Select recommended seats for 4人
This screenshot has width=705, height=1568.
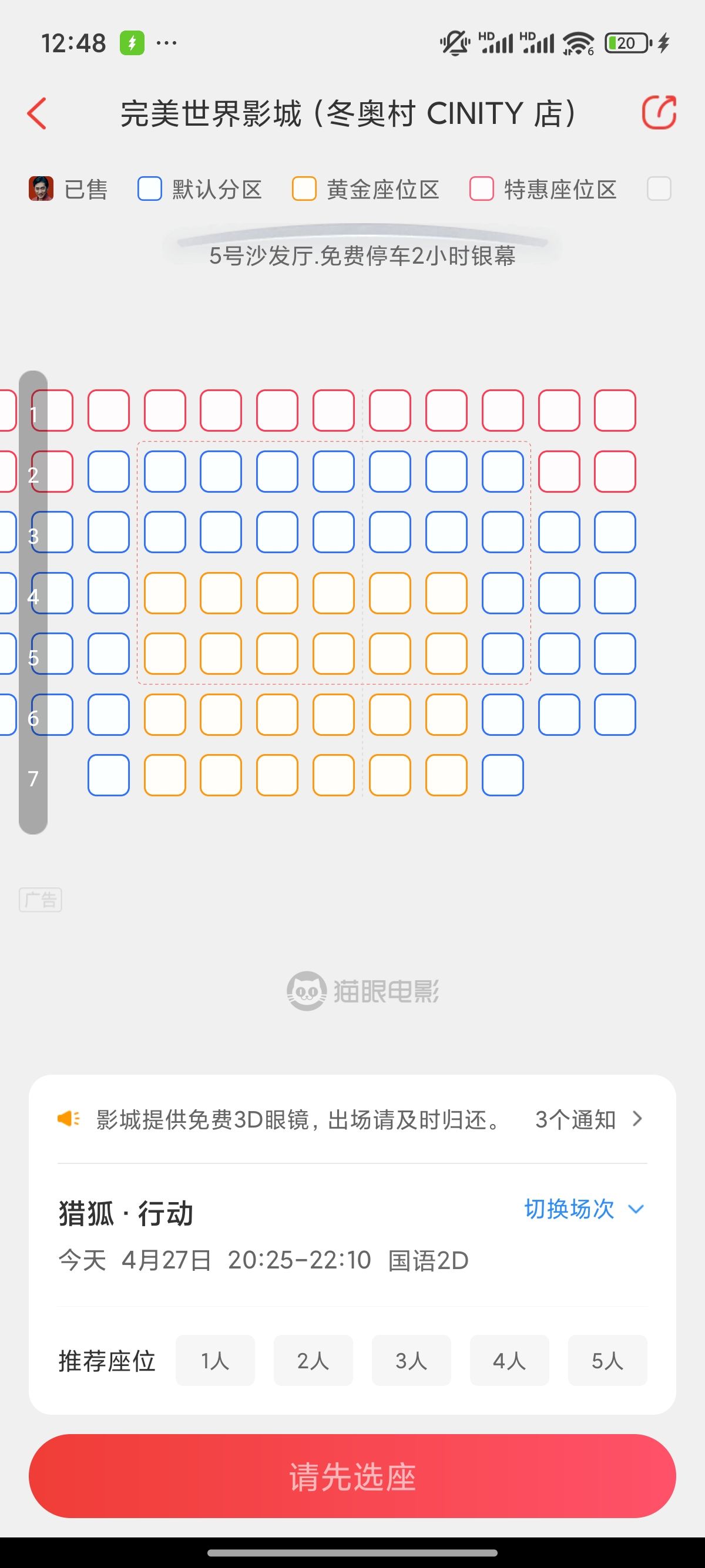click(509, 1361)
